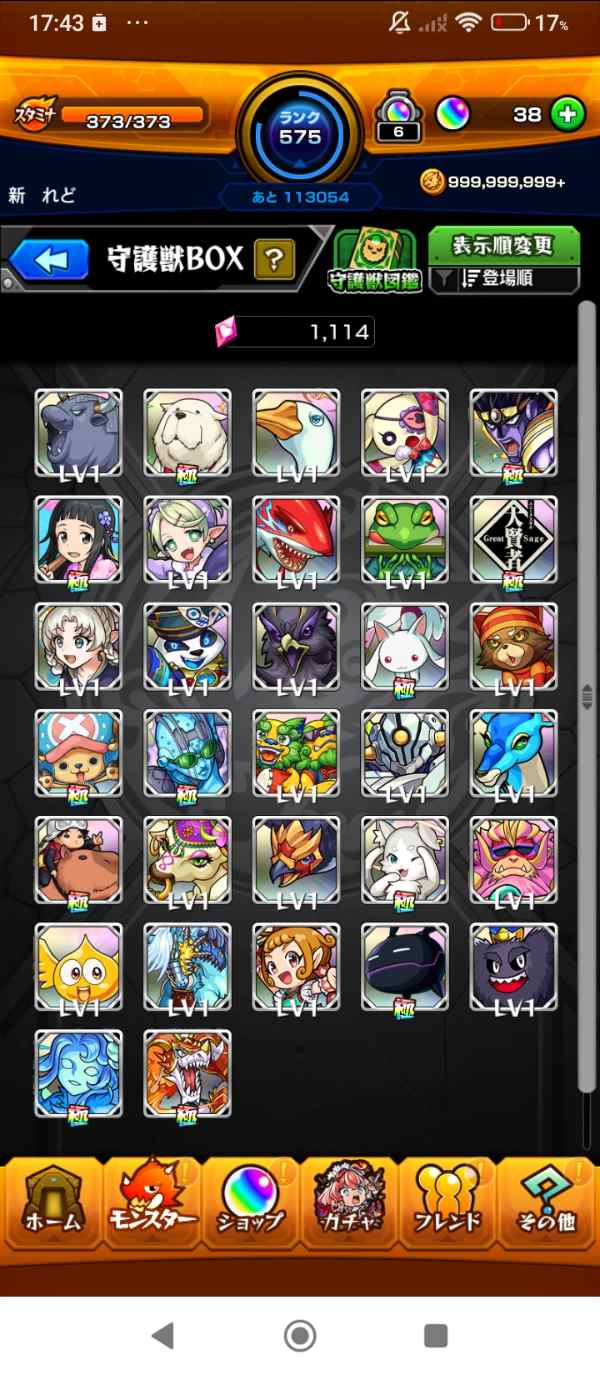Select the white rabbit-eared Kyubey guardian
The height and width of the screenshot is (1375, 600).
[x=404, y=646]
